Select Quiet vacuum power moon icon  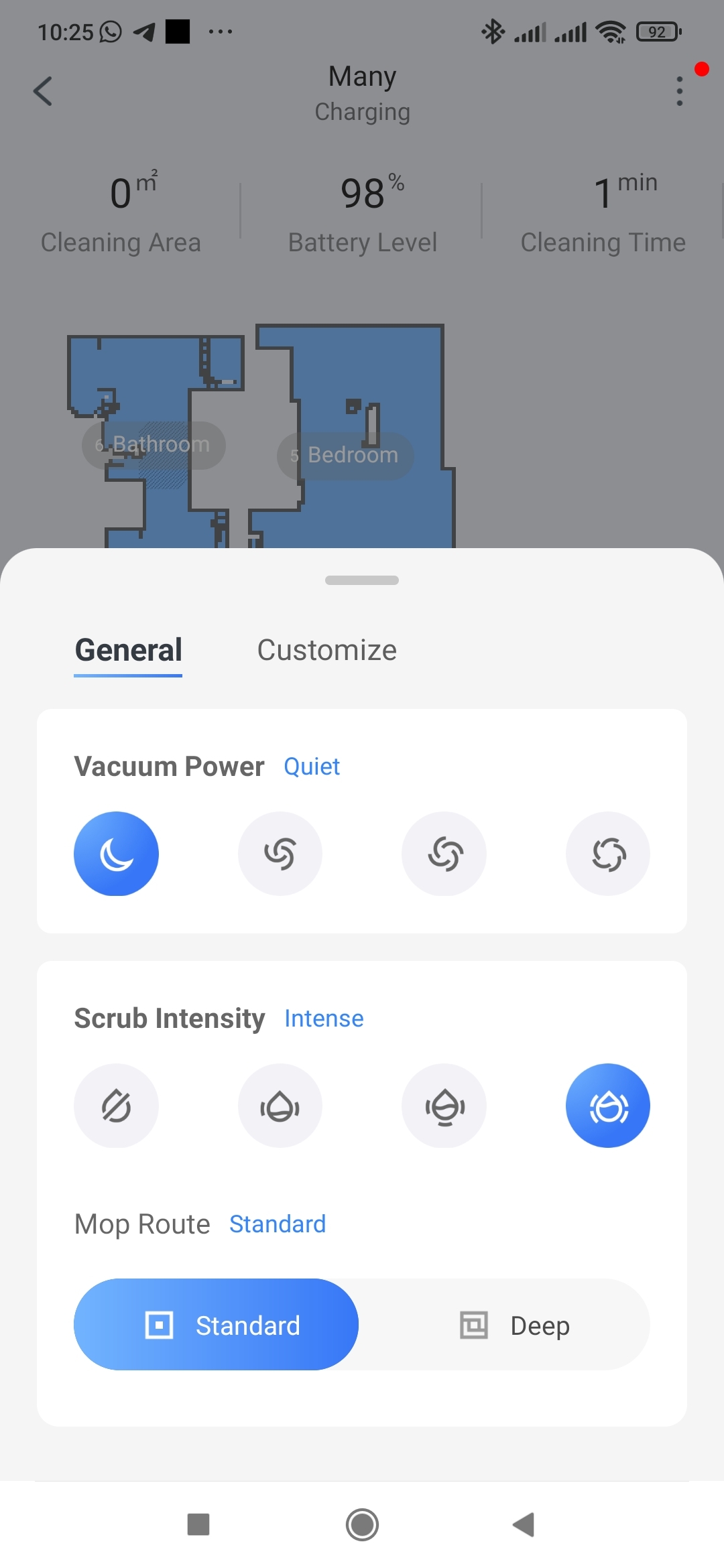click(x=116, y=854)
